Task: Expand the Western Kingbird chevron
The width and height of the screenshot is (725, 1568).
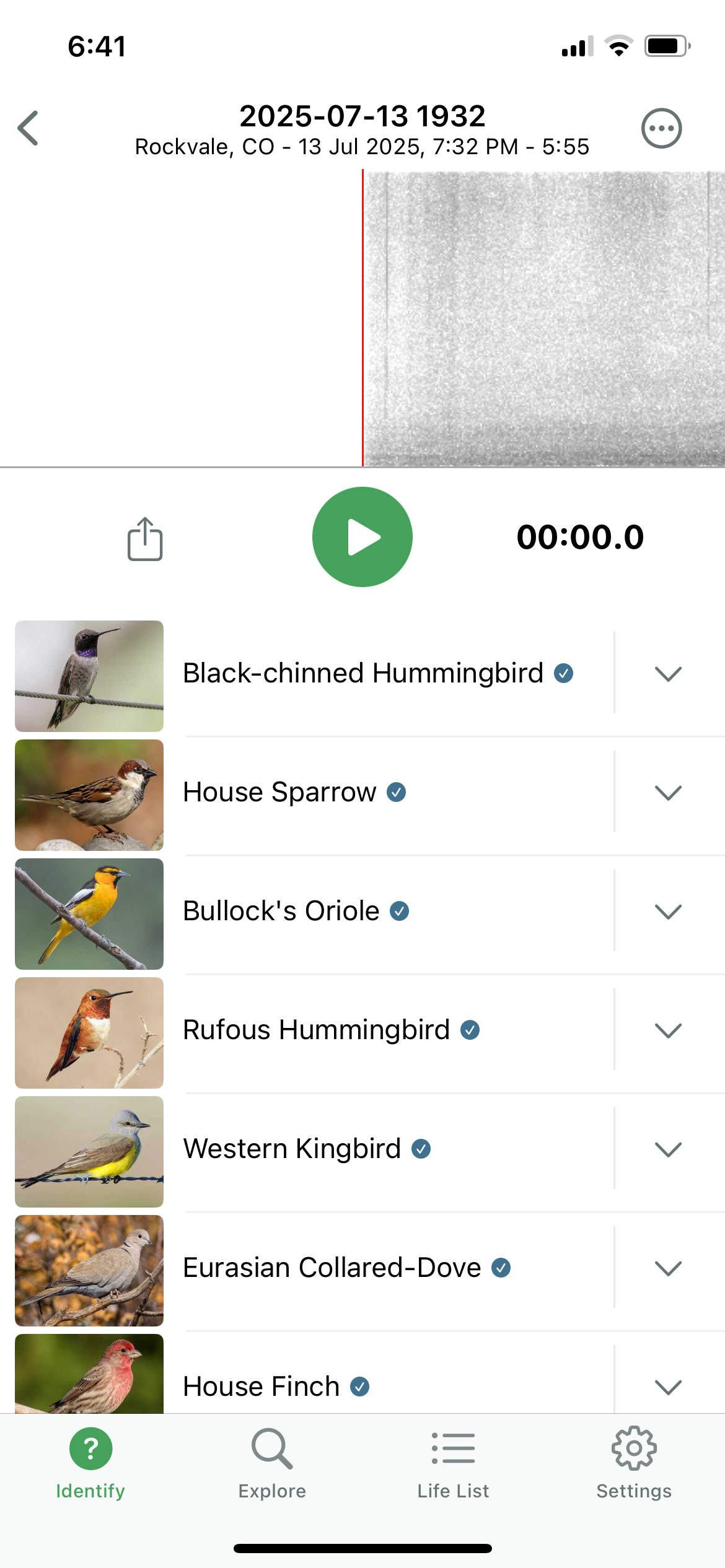Action: point(668,1149)
